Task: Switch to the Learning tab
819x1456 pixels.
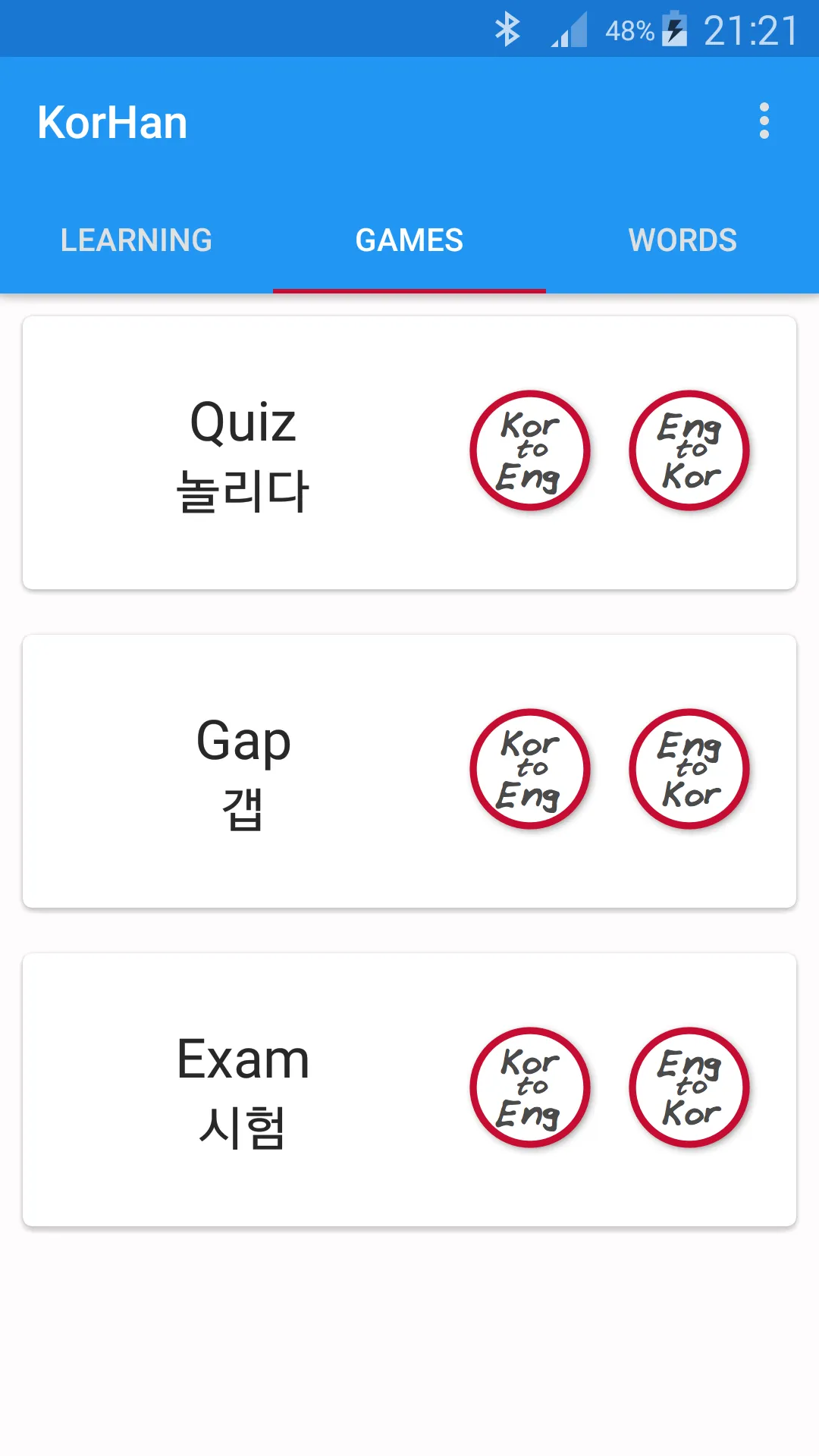Action: tap(136, 240)
